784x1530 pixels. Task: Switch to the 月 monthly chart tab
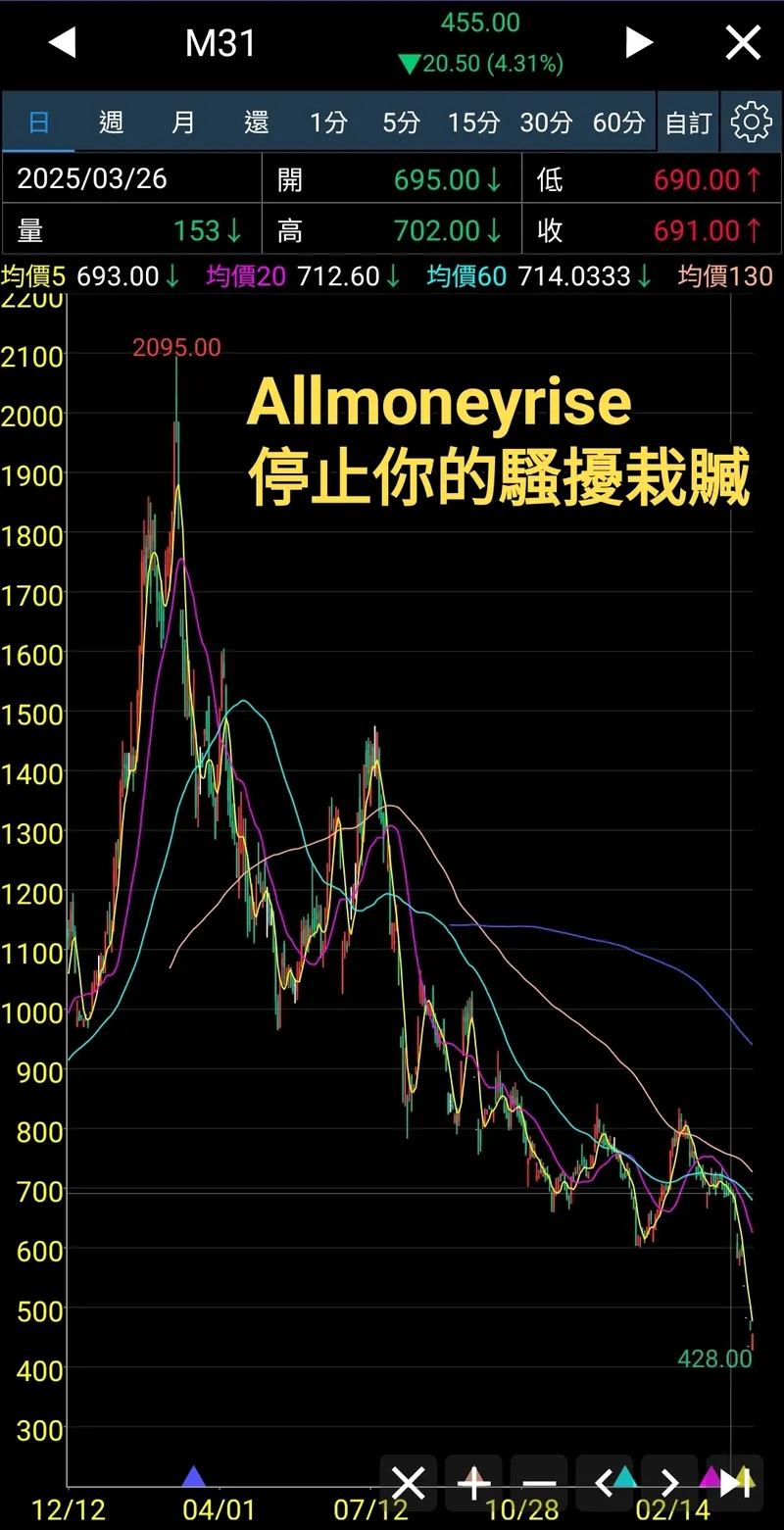[x=183, y=123]
